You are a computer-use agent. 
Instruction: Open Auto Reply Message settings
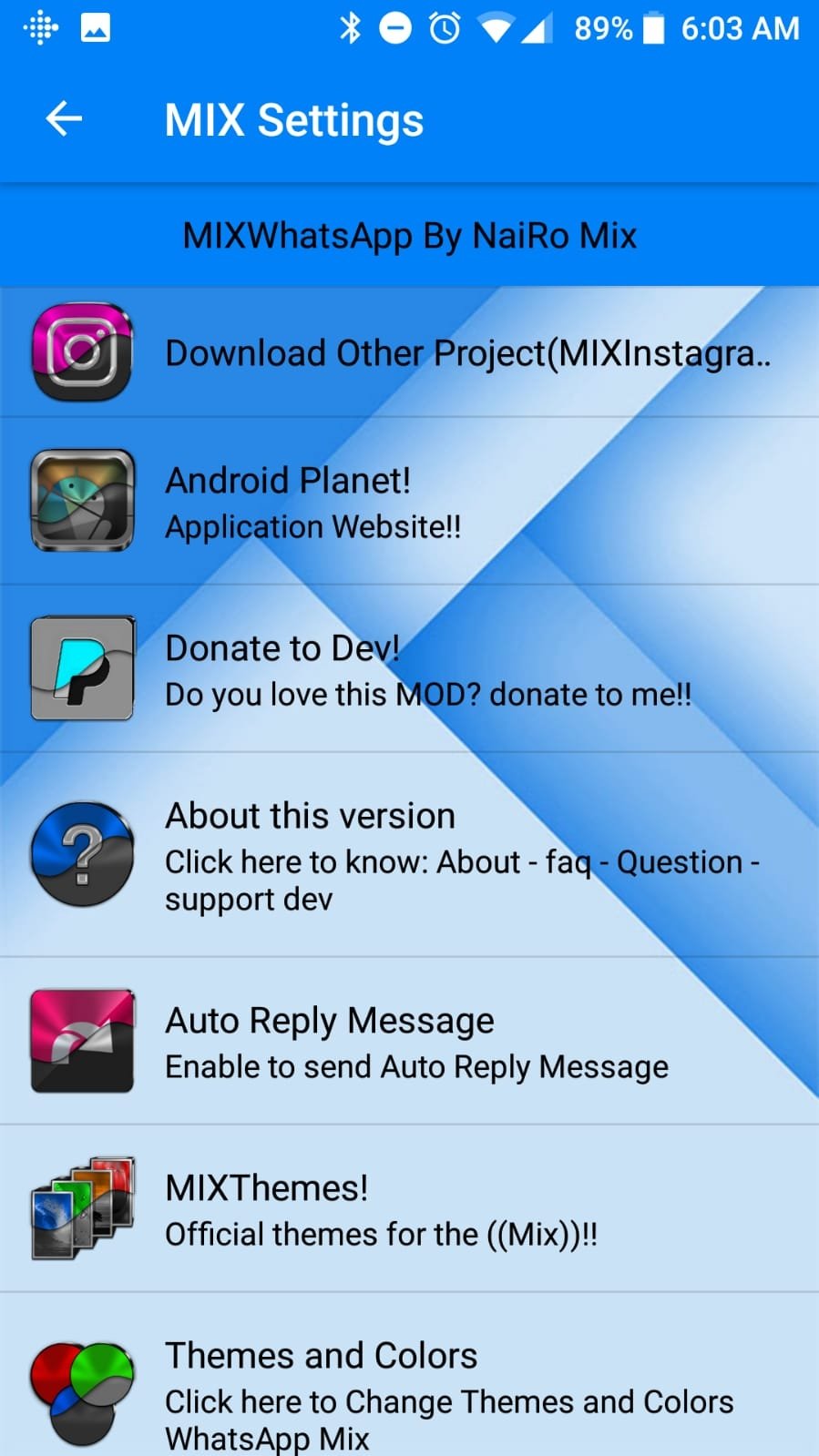pyautogui.click(x=409, y=1041)
